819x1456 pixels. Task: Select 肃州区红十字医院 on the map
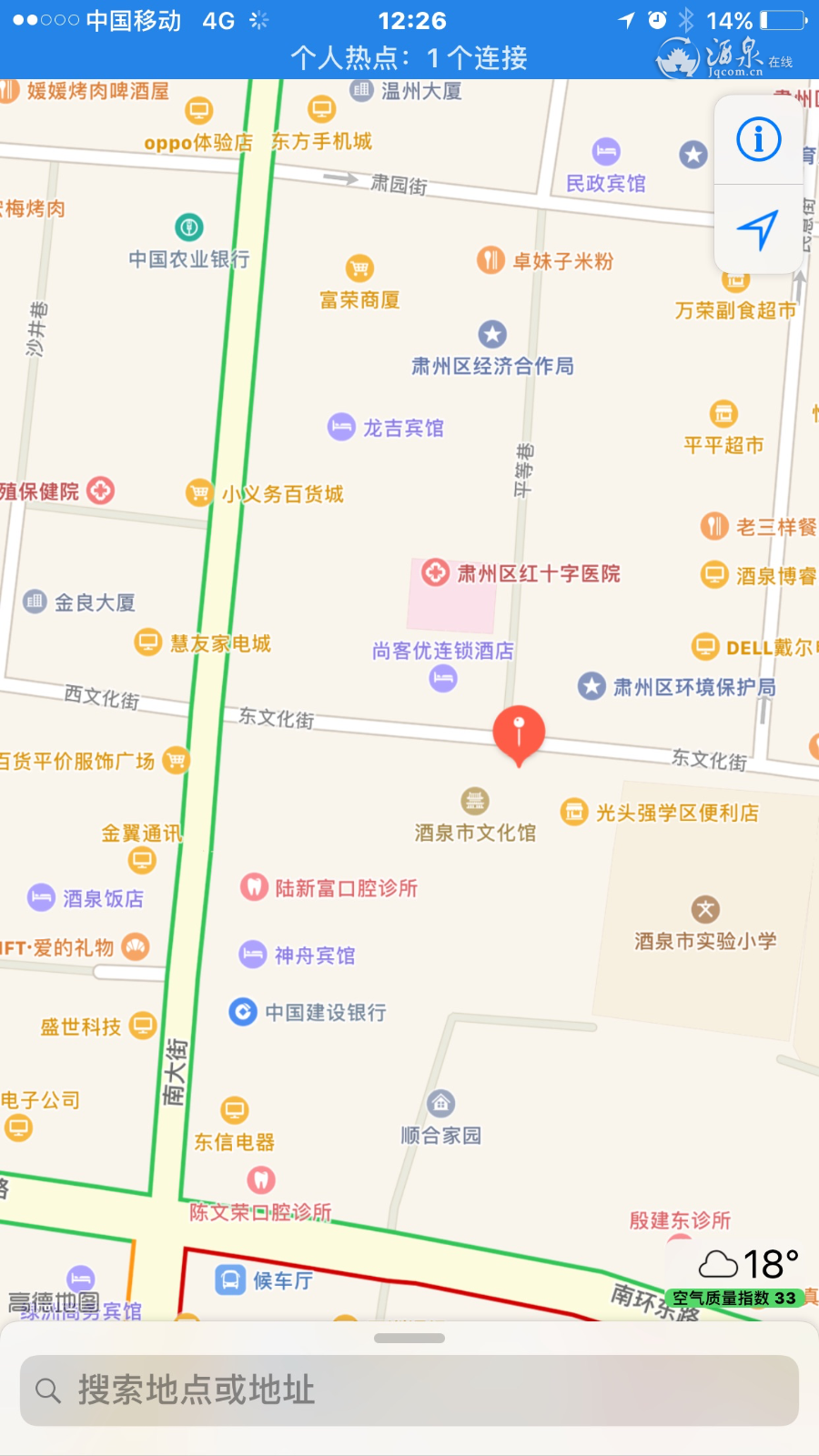[x=435, y=572]
